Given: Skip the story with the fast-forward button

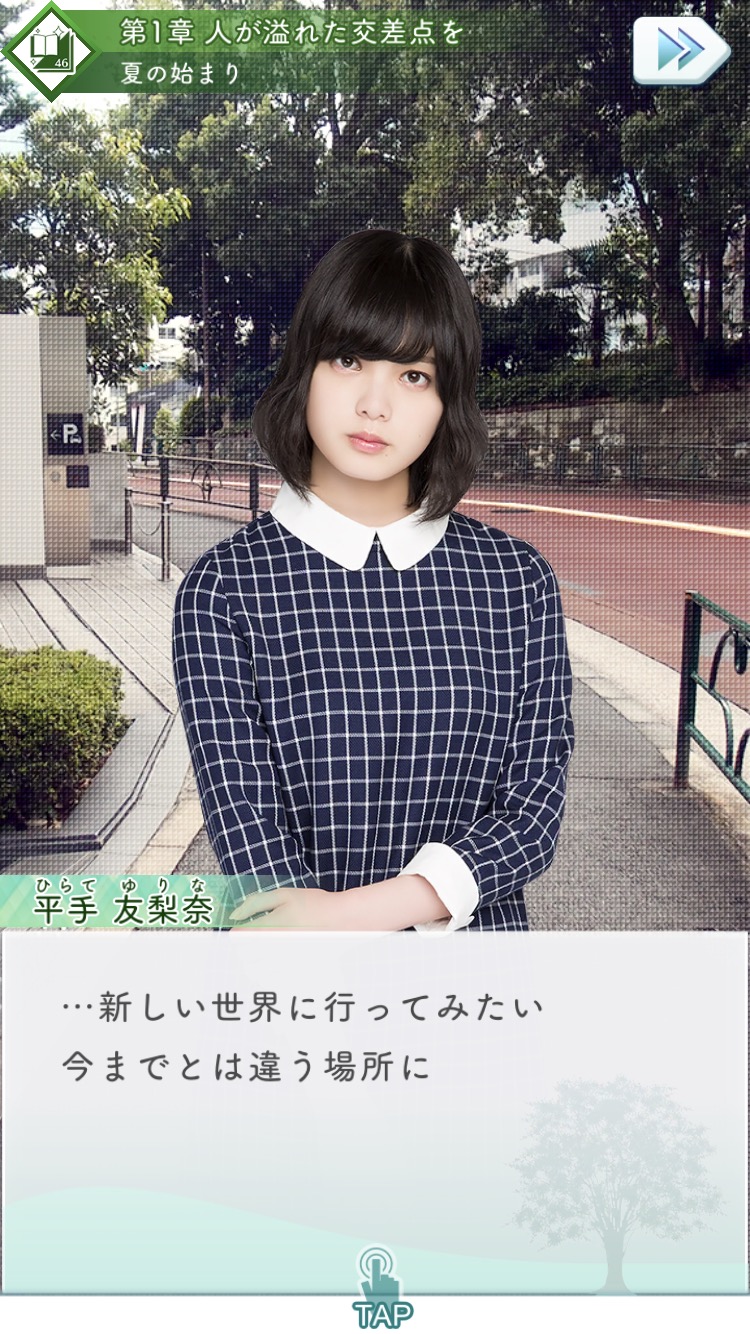Looking at the screenshot, I should click(x=681, y=49).
